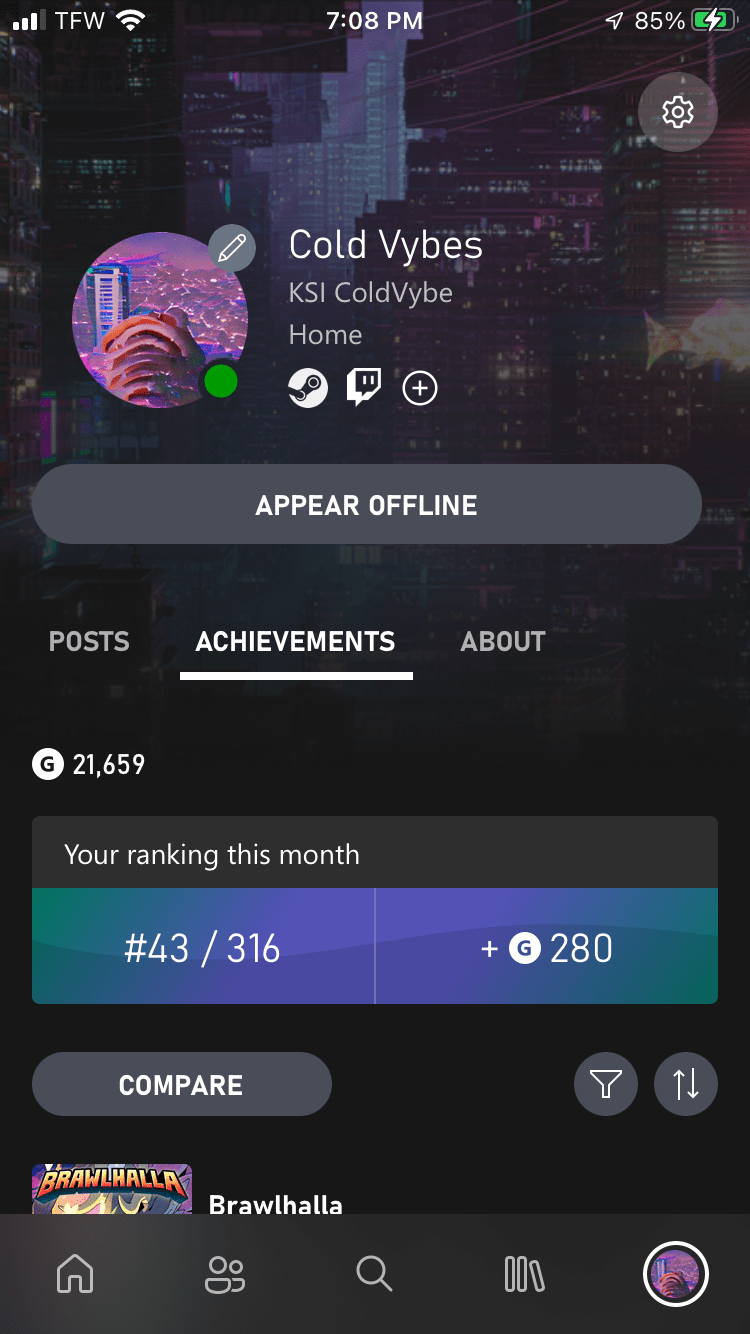Go to the Home tab in bottom bar
750x1334 pixels.
75,1274
